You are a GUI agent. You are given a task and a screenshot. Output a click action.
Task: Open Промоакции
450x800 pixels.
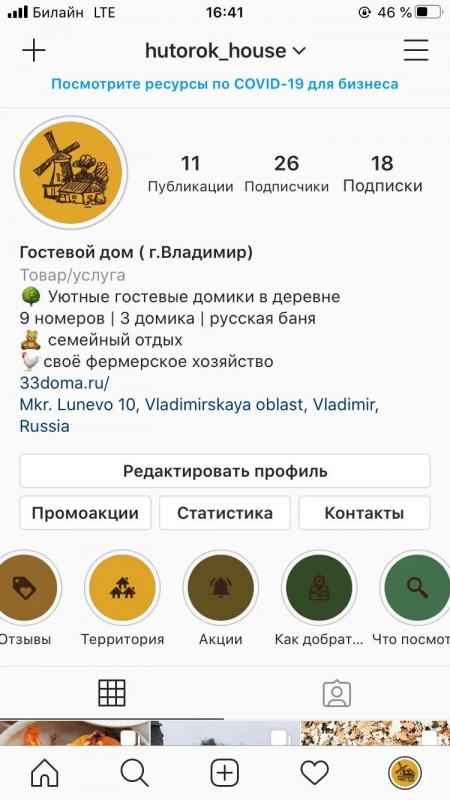pyautogui.click(x=85, y=513)
